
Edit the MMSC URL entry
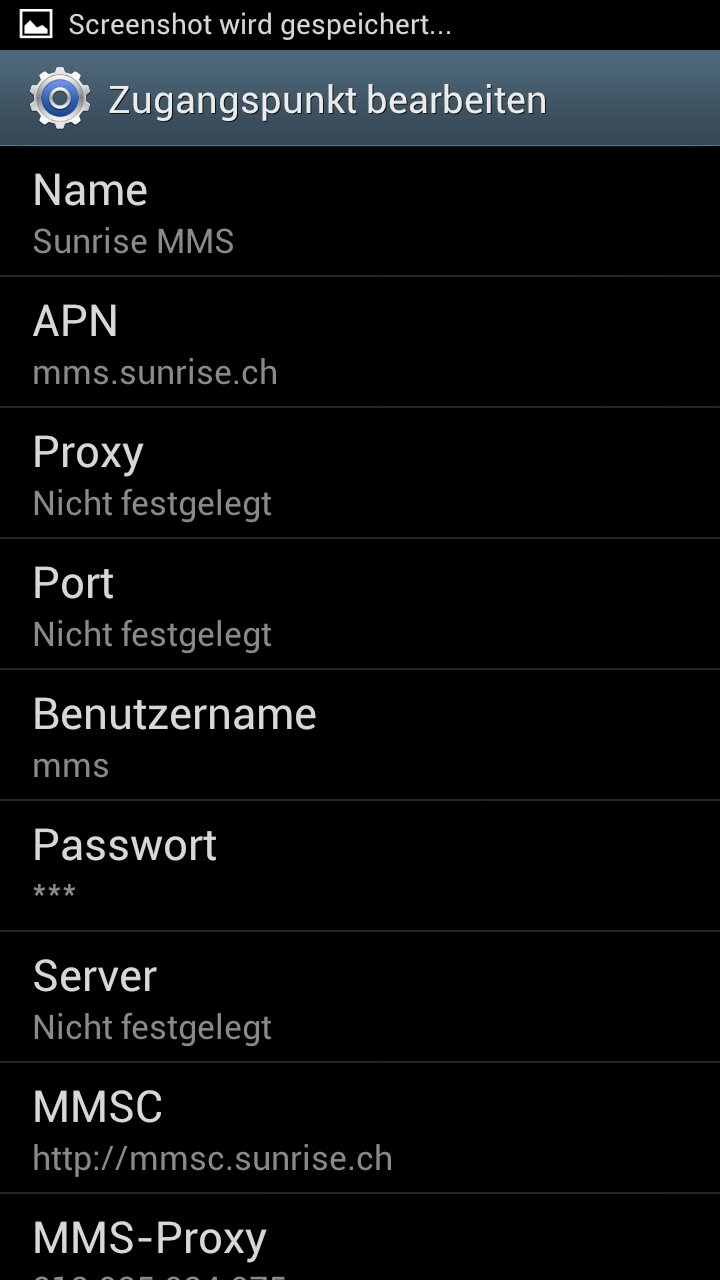coord(360,1128)
